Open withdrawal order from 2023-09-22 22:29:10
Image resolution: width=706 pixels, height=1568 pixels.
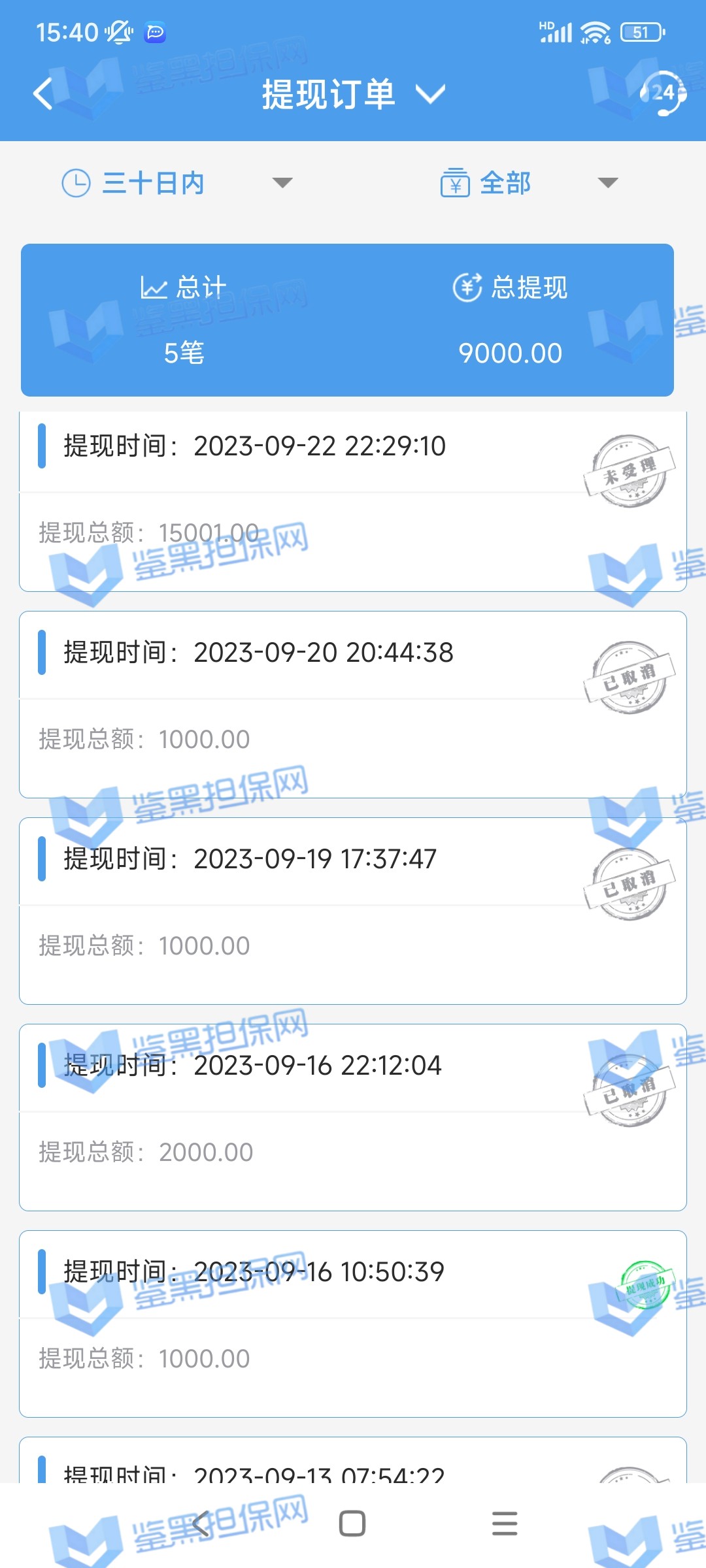[x=353, y=500]
